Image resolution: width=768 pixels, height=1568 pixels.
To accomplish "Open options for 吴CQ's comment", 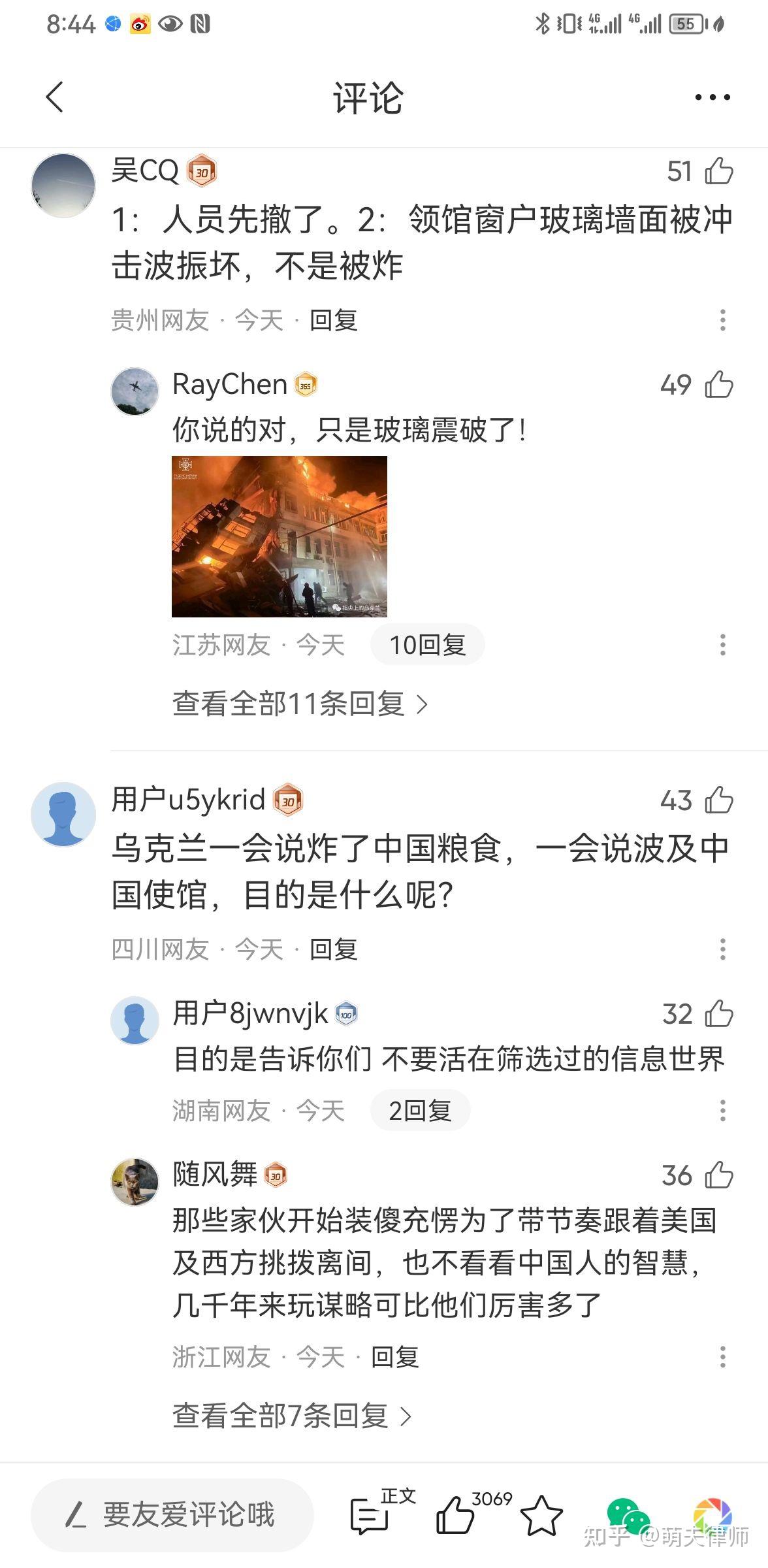I will pos(722,320).
